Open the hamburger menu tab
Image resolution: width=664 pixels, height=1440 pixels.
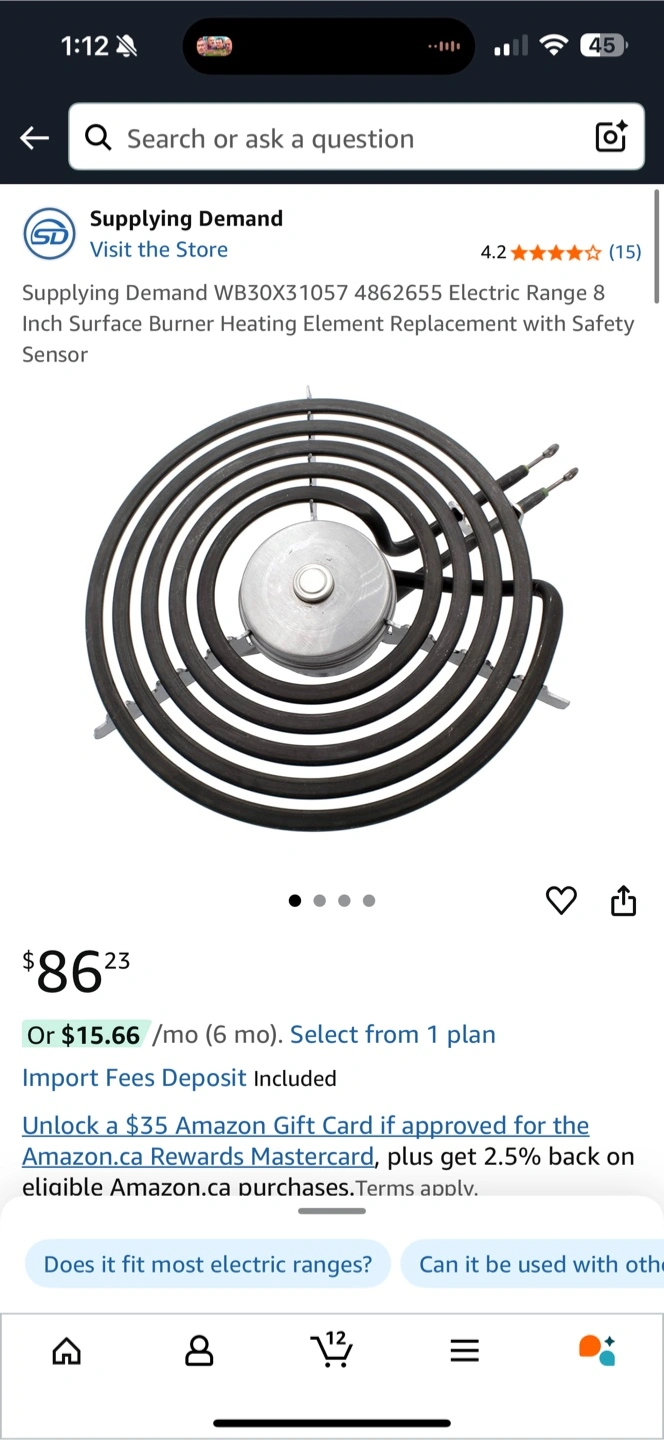[464, 1351]
